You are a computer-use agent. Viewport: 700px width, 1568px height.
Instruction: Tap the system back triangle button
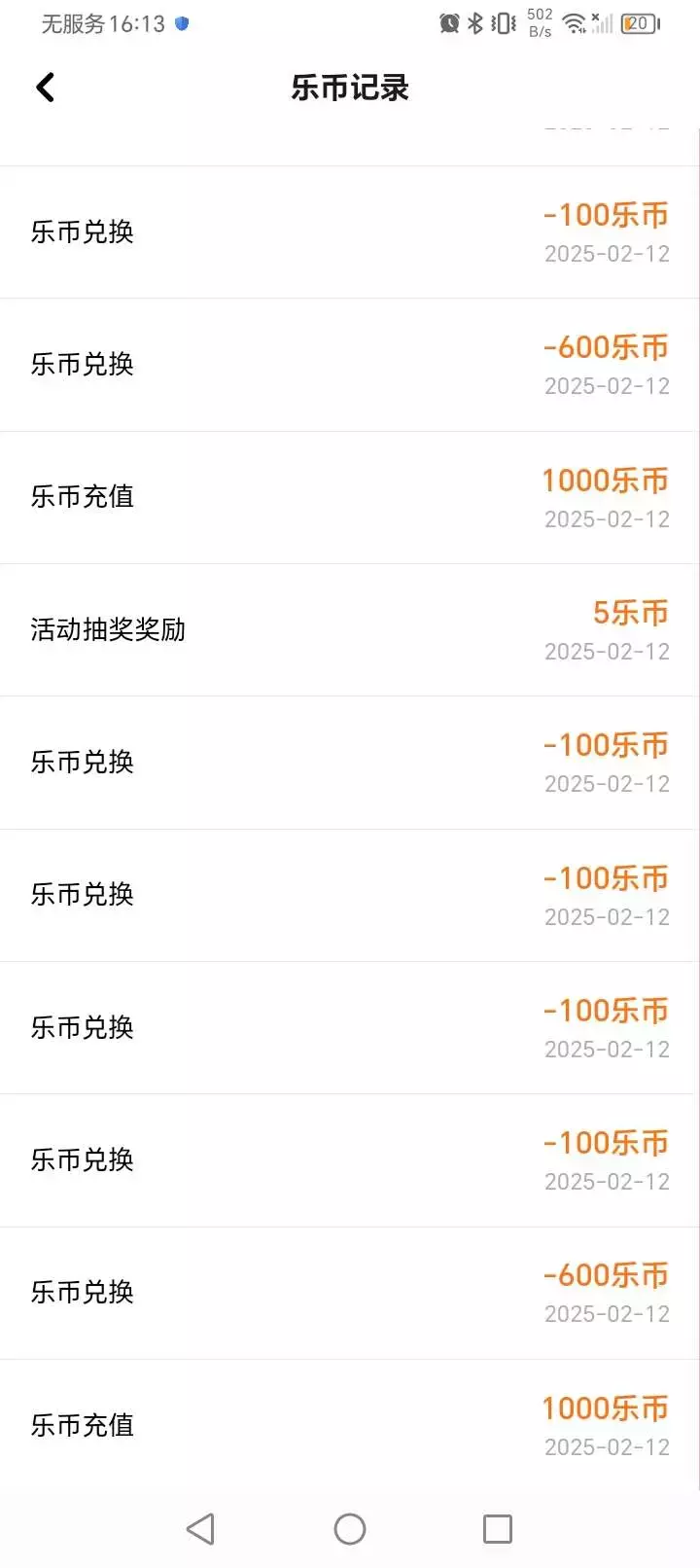200,1528
